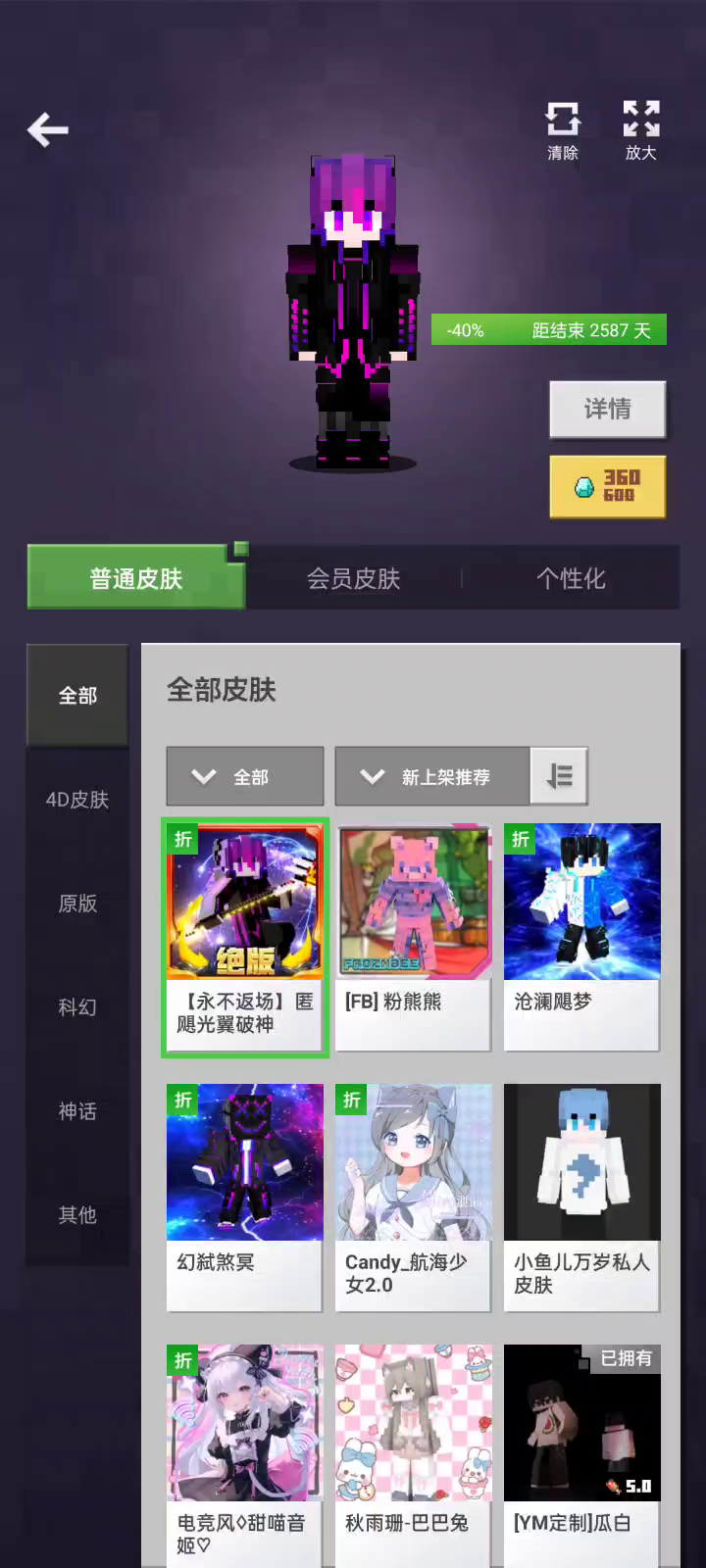Open the 神话 category

[77, 1111]
